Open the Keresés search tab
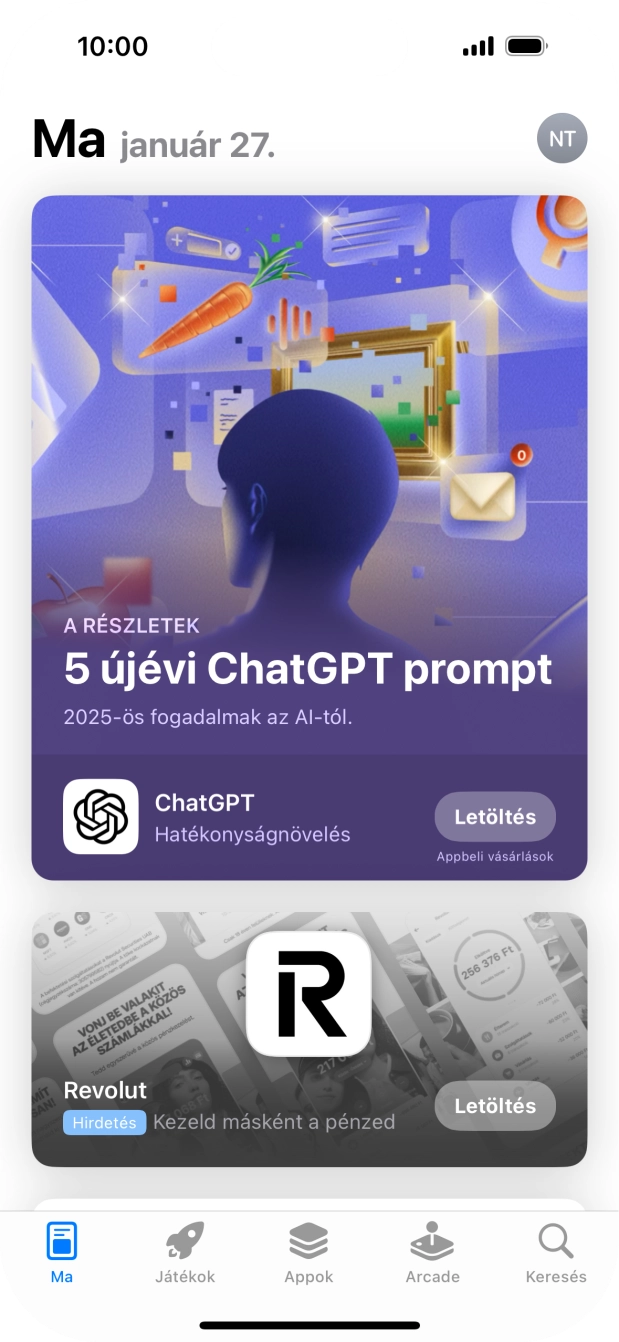The width and height of the screenshot is (619, 1342). [x=556, y=1252]
